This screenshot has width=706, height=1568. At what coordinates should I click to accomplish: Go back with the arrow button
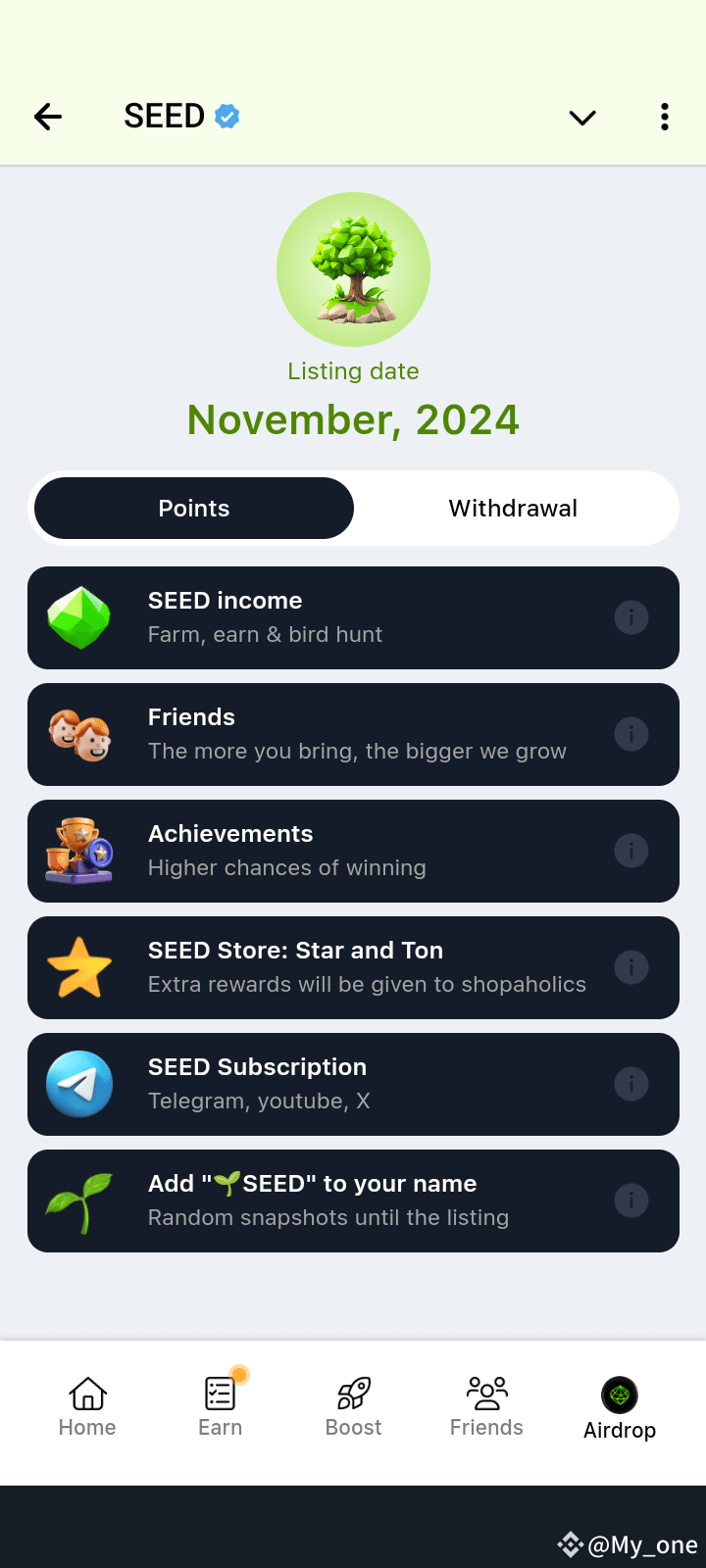[47, 117]
